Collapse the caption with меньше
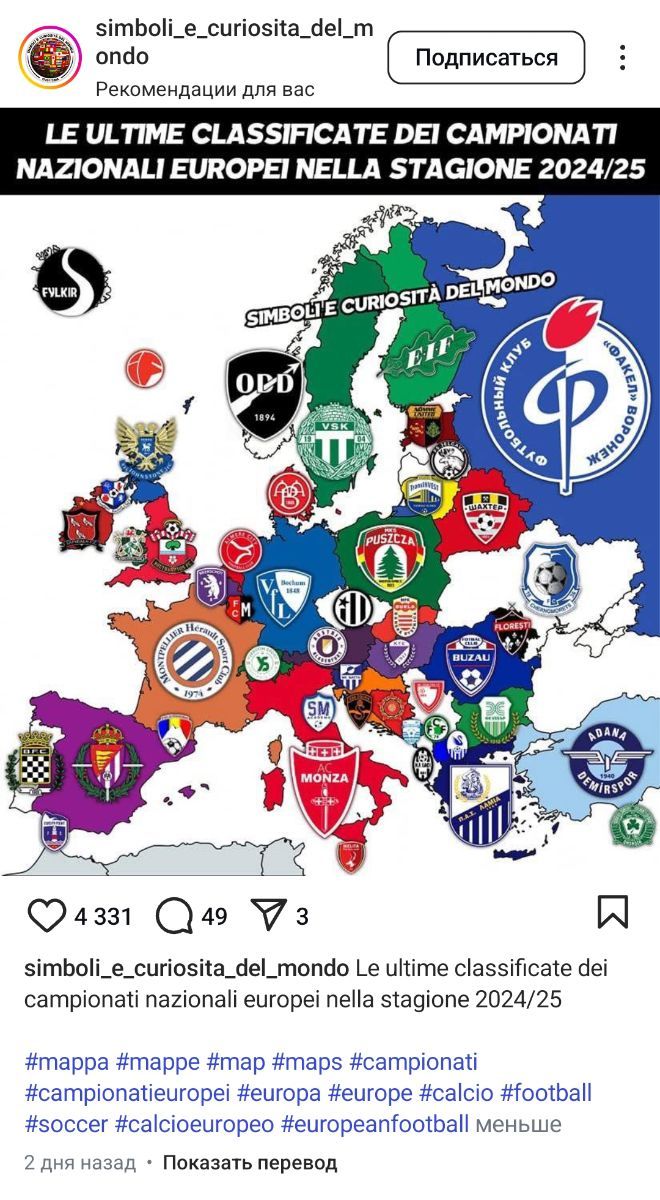The height and width of the screenshot is (1200, 660). [x=518, y=1123]
